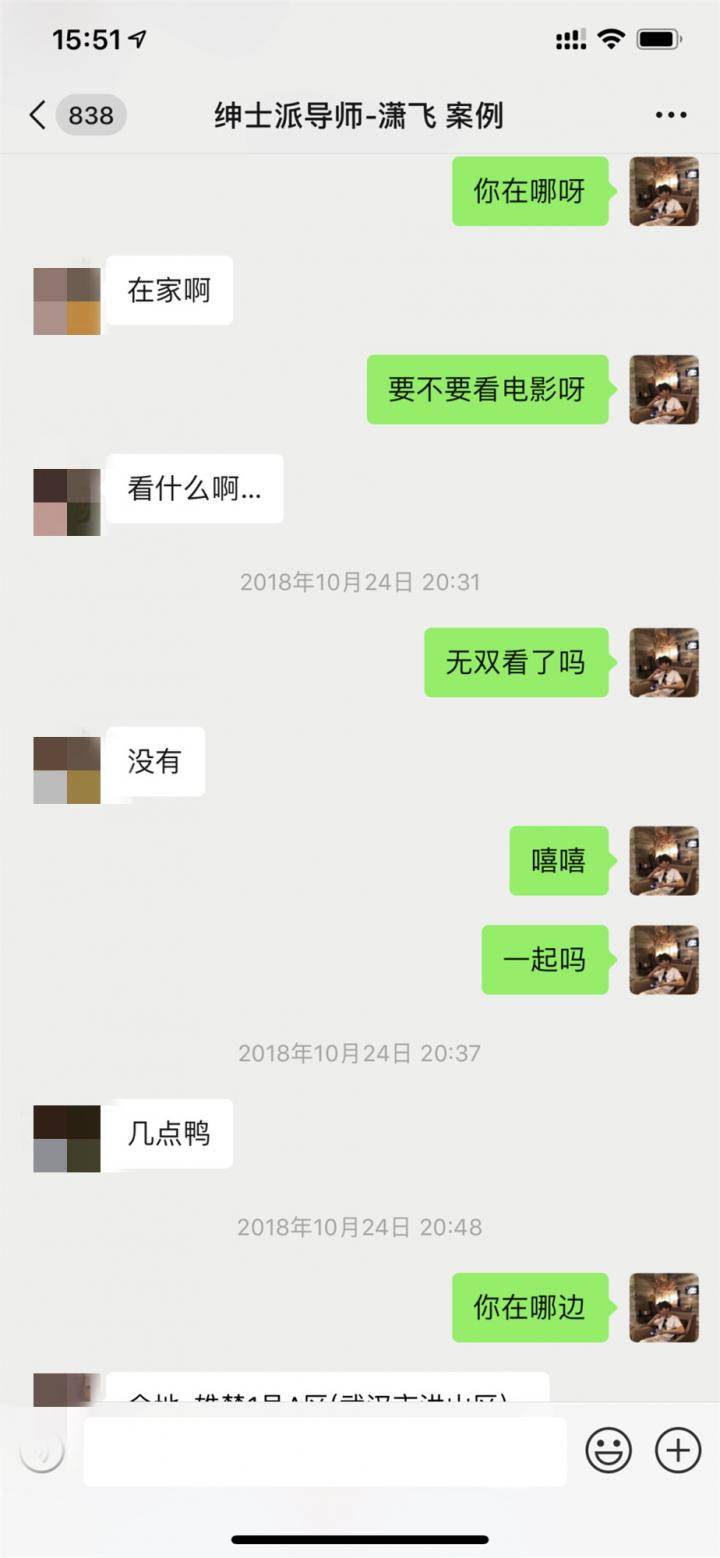This screenshot has width=720, height=1558.
Task: Tap your avatar beside 你在哪呀
Action: click(x=663, y=192)
